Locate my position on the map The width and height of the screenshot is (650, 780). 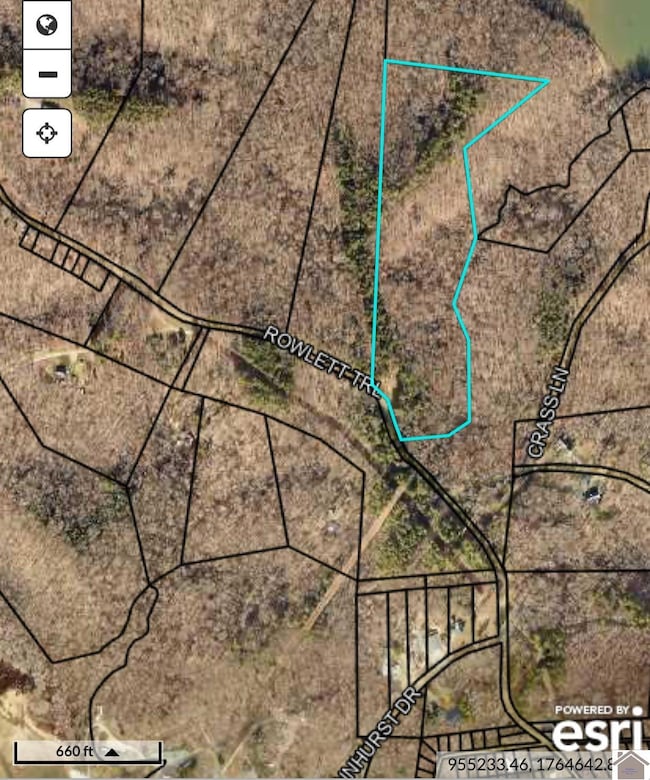(x=46, y=132)
